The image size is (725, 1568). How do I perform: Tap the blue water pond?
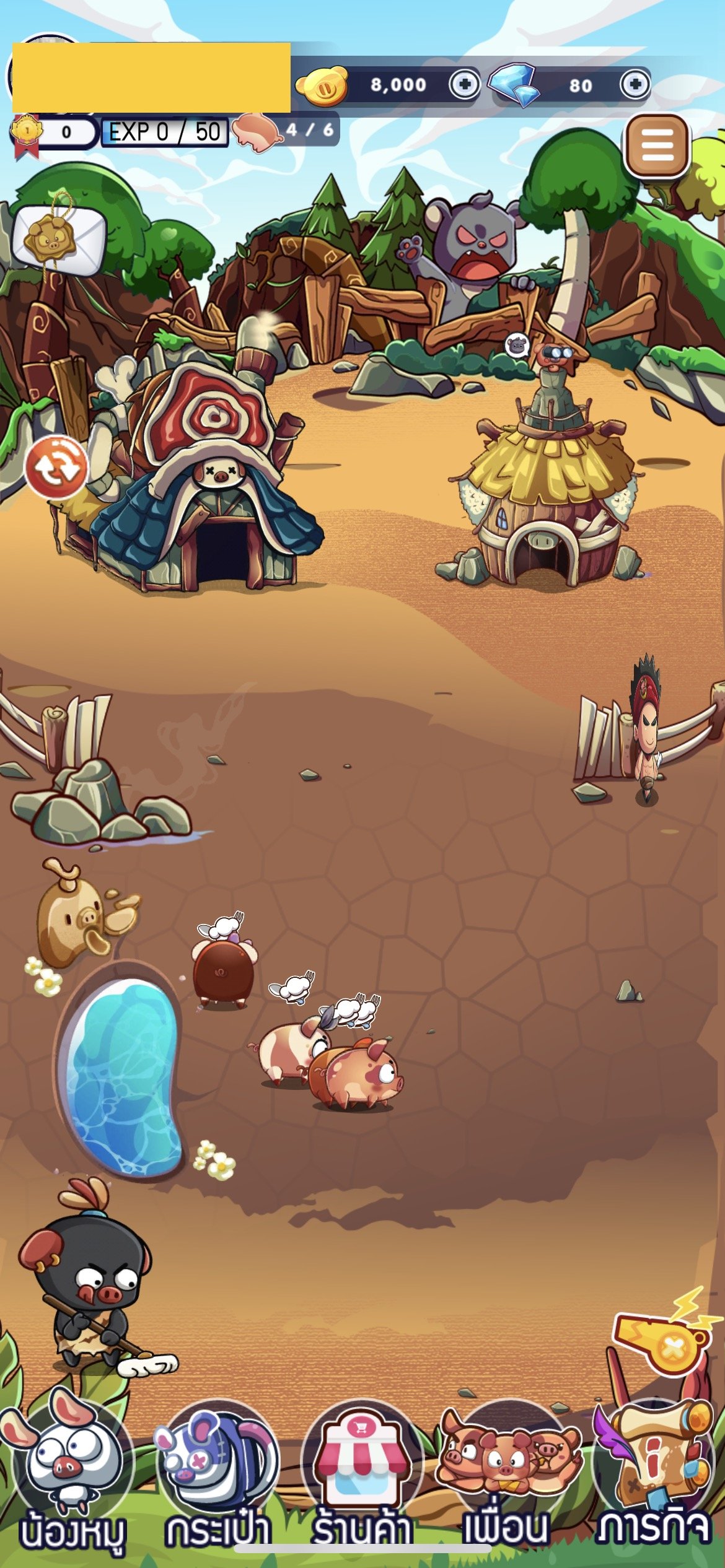(121, 1071)
